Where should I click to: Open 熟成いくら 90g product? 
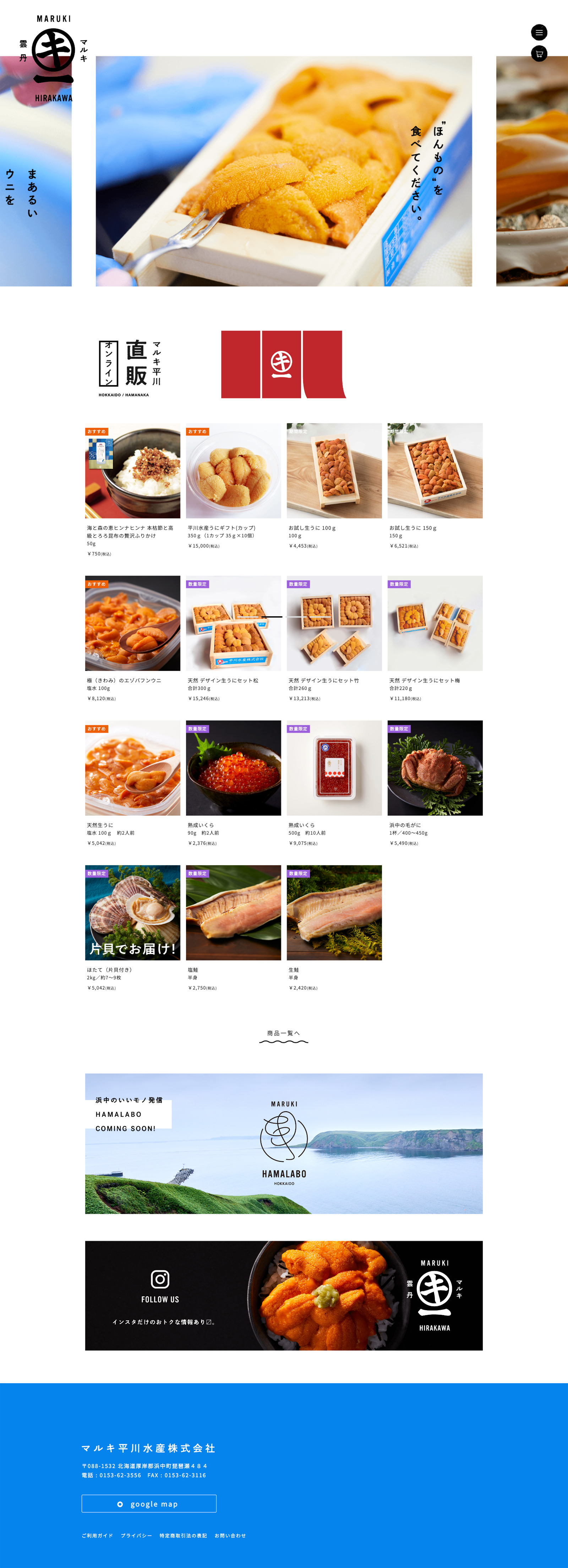coord(234,768)
